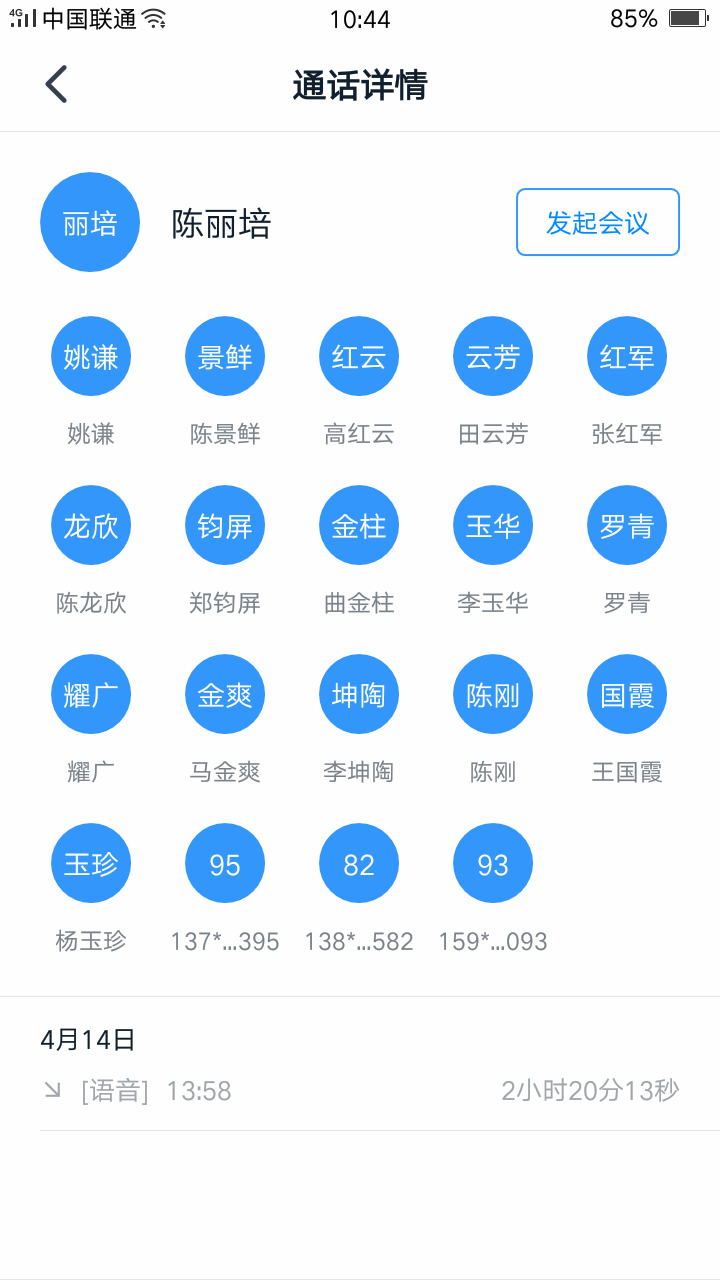Select 耀广's avatar icon
The width and height of the screenshot is (720, 1280).
click(90, 693)
